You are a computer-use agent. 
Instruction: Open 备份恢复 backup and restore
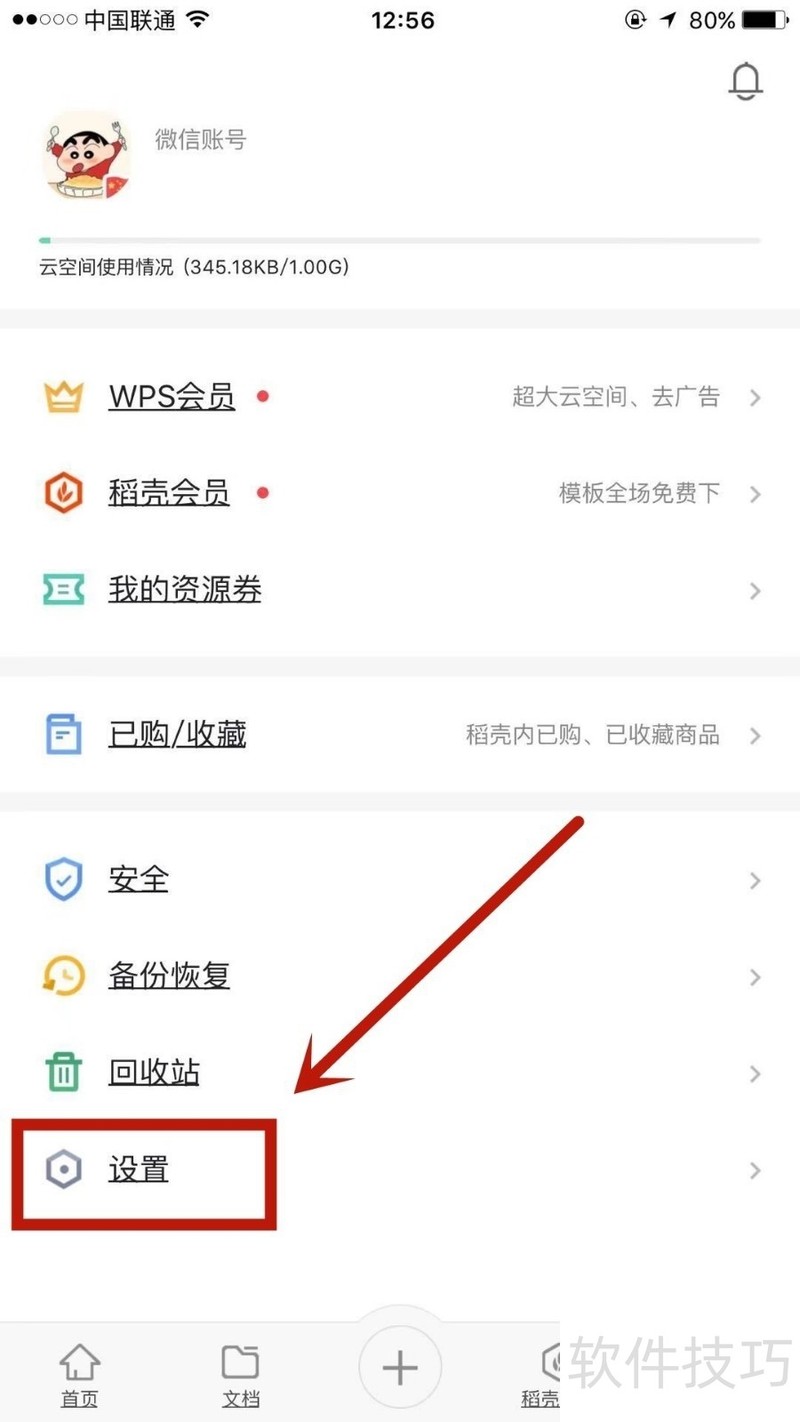tap(400, 976)
